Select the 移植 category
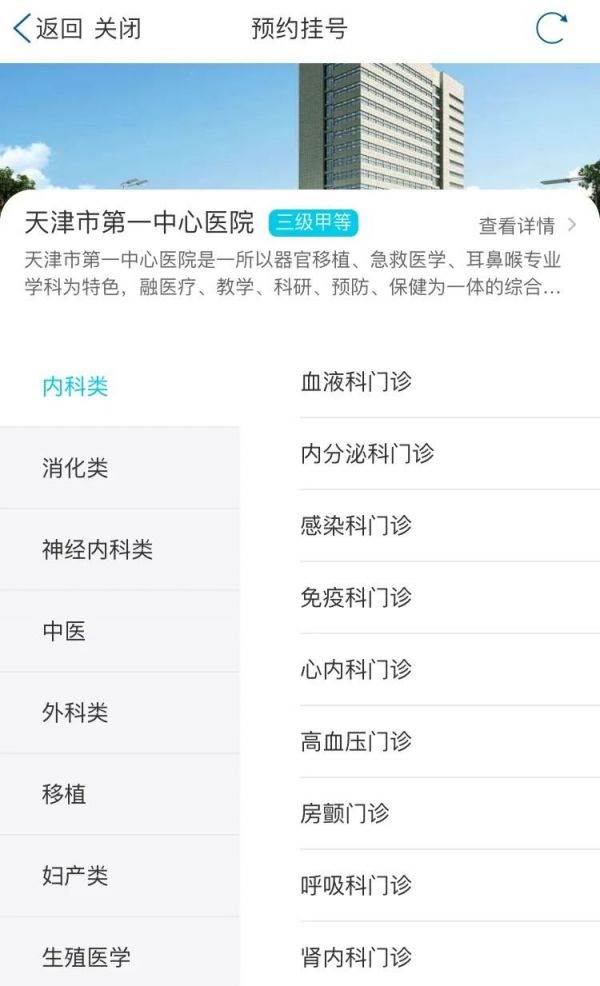This screenshot has height=986, width=600. [64, 794]
